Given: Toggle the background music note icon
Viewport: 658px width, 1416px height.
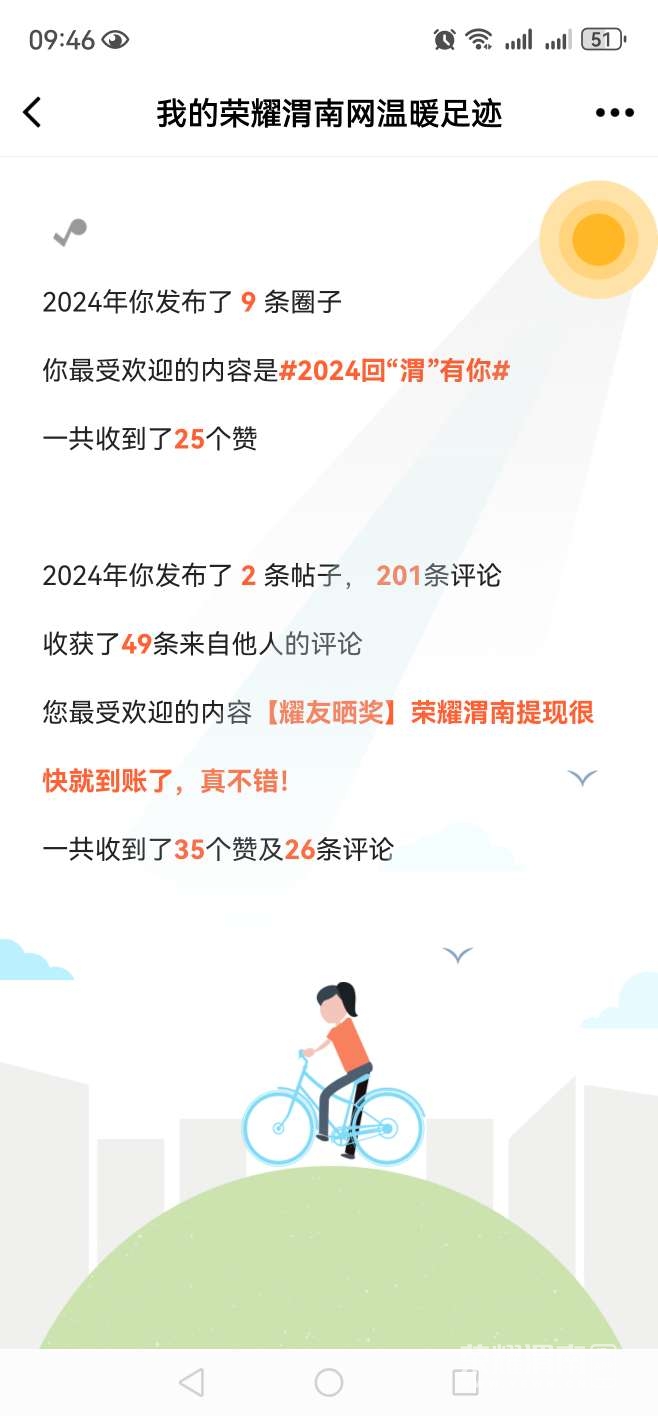Looking at the screenshot, I should [x=70, y=232].
